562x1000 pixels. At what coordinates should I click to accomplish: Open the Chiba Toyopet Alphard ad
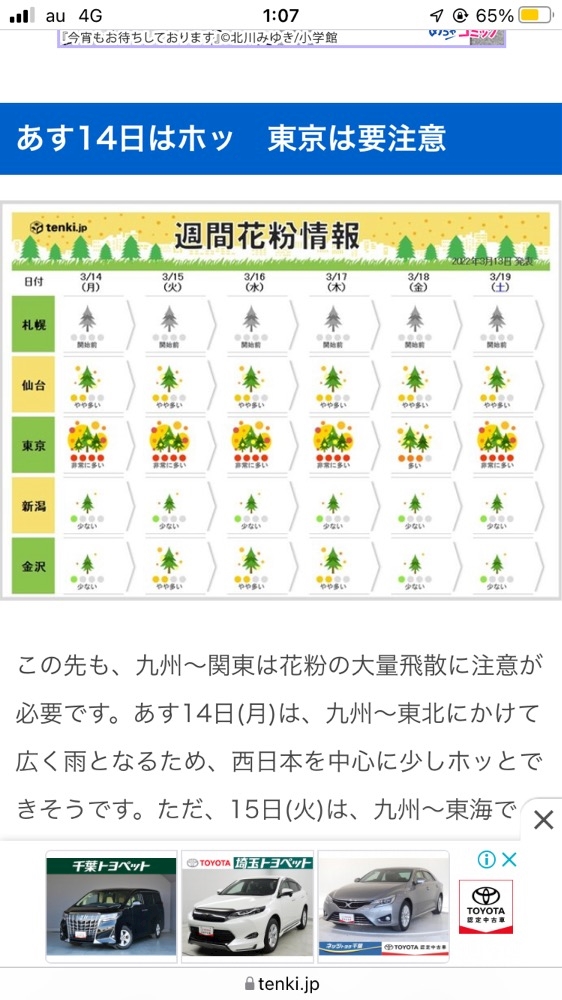pos(111,906)
